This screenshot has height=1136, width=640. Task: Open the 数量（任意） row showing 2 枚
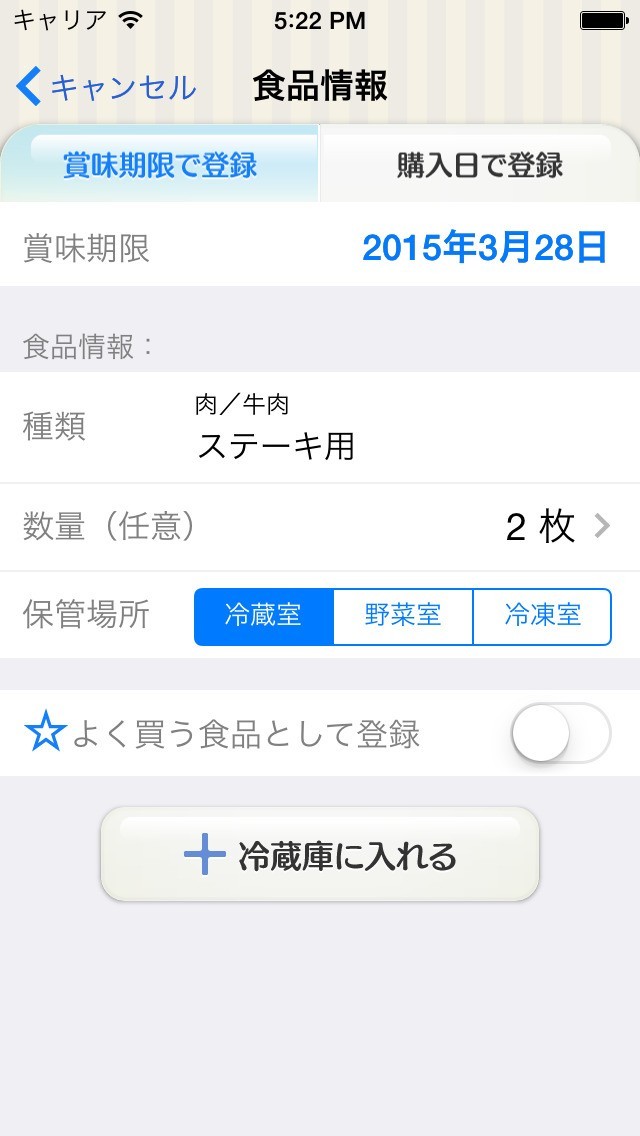[320, 527]
